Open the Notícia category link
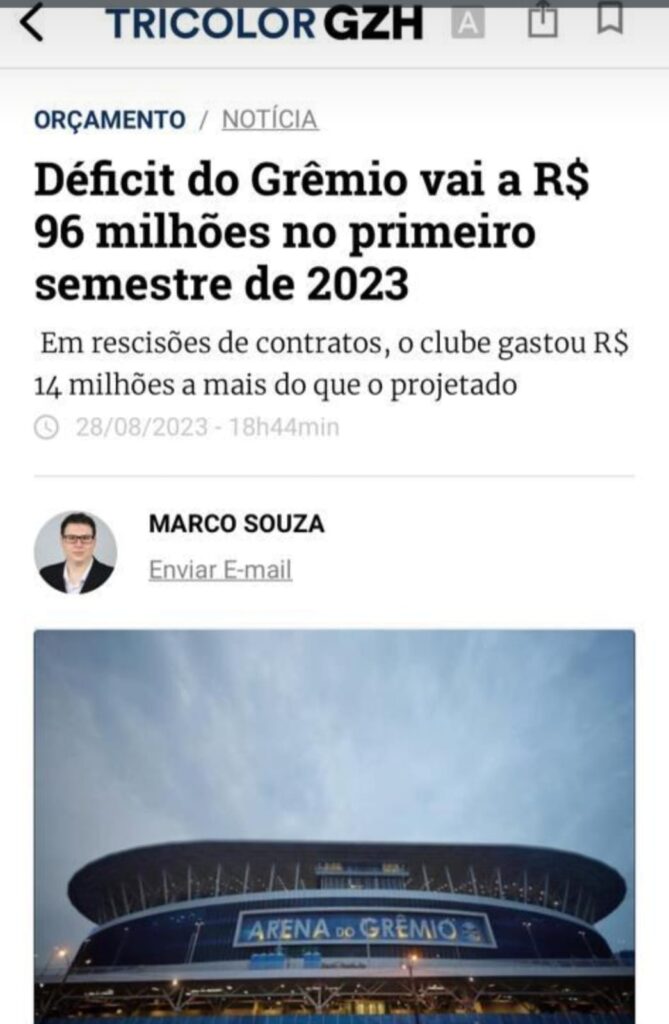This screenshot has width=669, height=1024. (270, 120)
